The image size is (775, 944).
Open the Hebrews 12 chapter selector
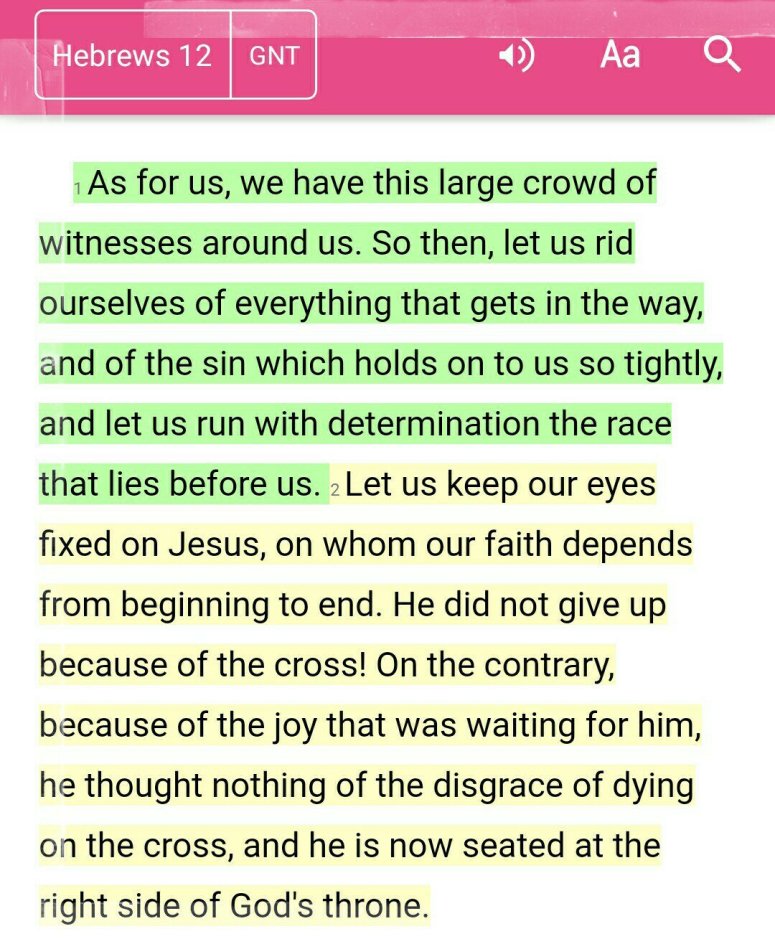(x=132, y=55)
